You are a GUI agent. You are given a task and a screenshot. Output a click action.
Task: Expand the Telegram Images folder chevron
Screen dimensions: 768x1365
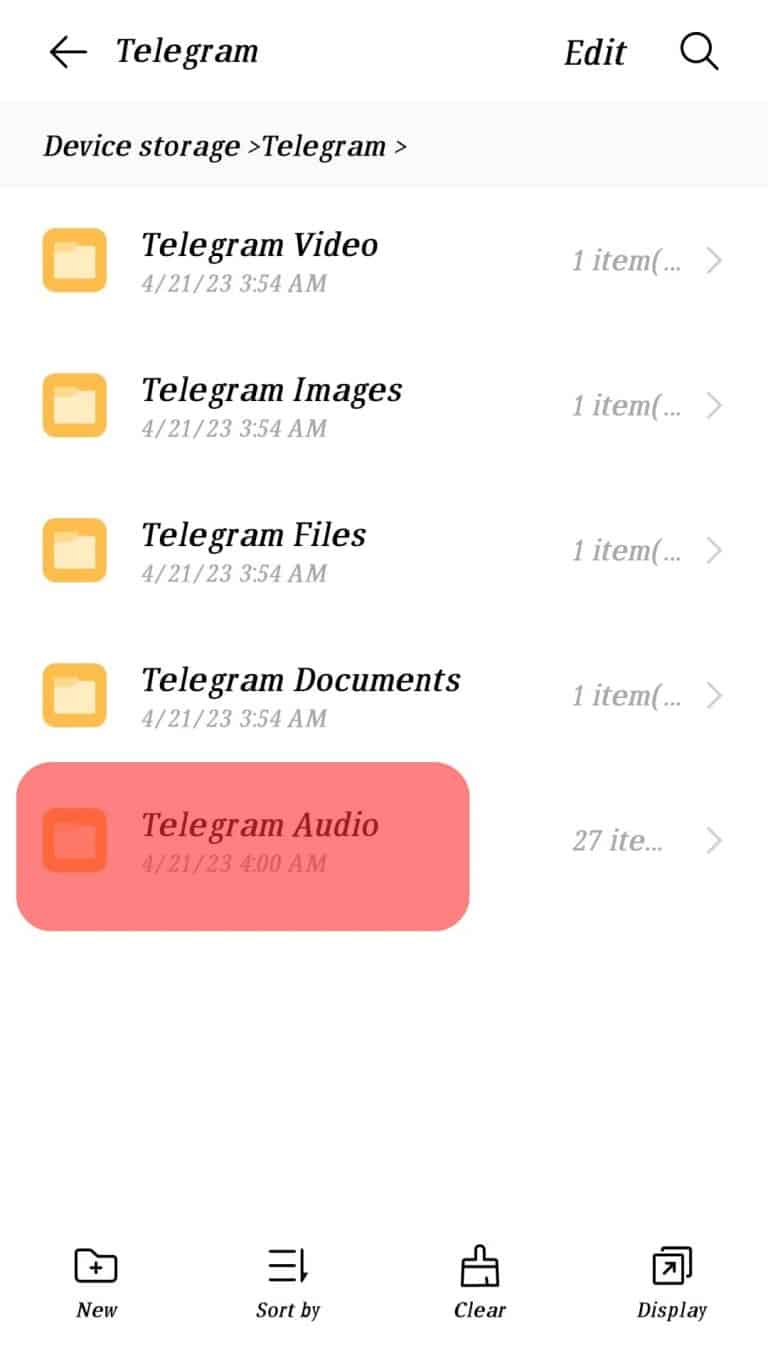tap(716, 405)
